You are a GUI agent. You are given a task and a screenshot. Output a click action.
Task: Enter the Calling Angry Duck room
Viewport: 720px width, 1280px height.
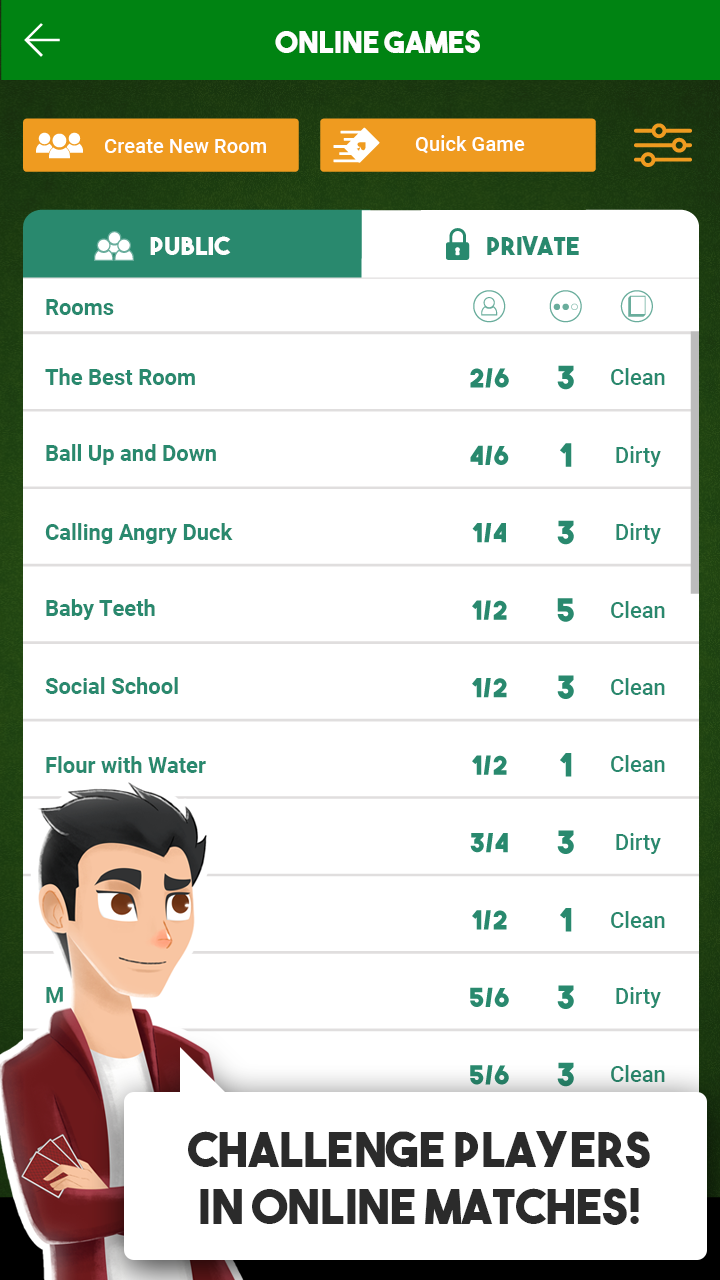(357, 532)
